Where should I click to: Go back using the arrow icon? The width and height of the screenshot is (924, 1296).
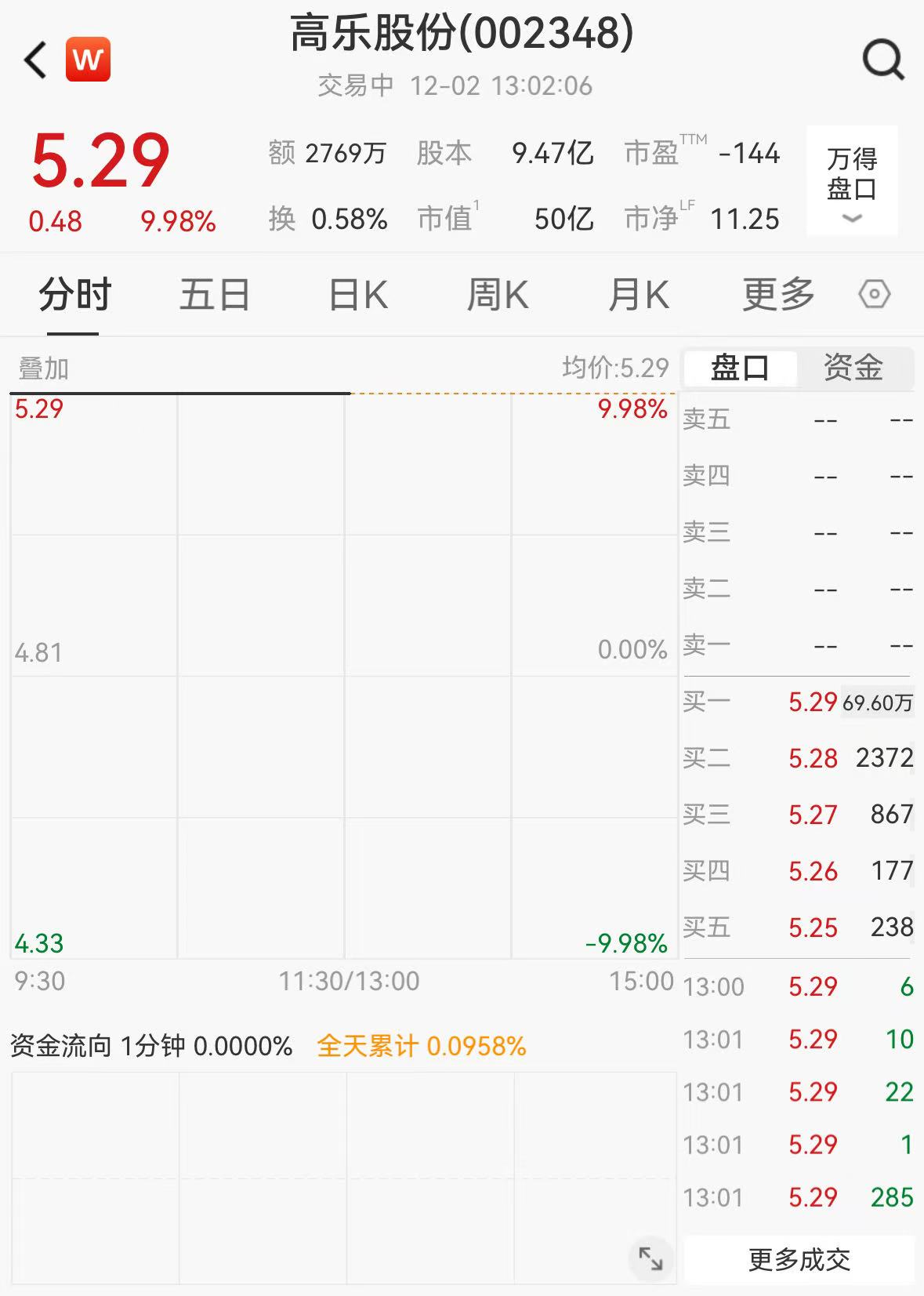(36, 60)
